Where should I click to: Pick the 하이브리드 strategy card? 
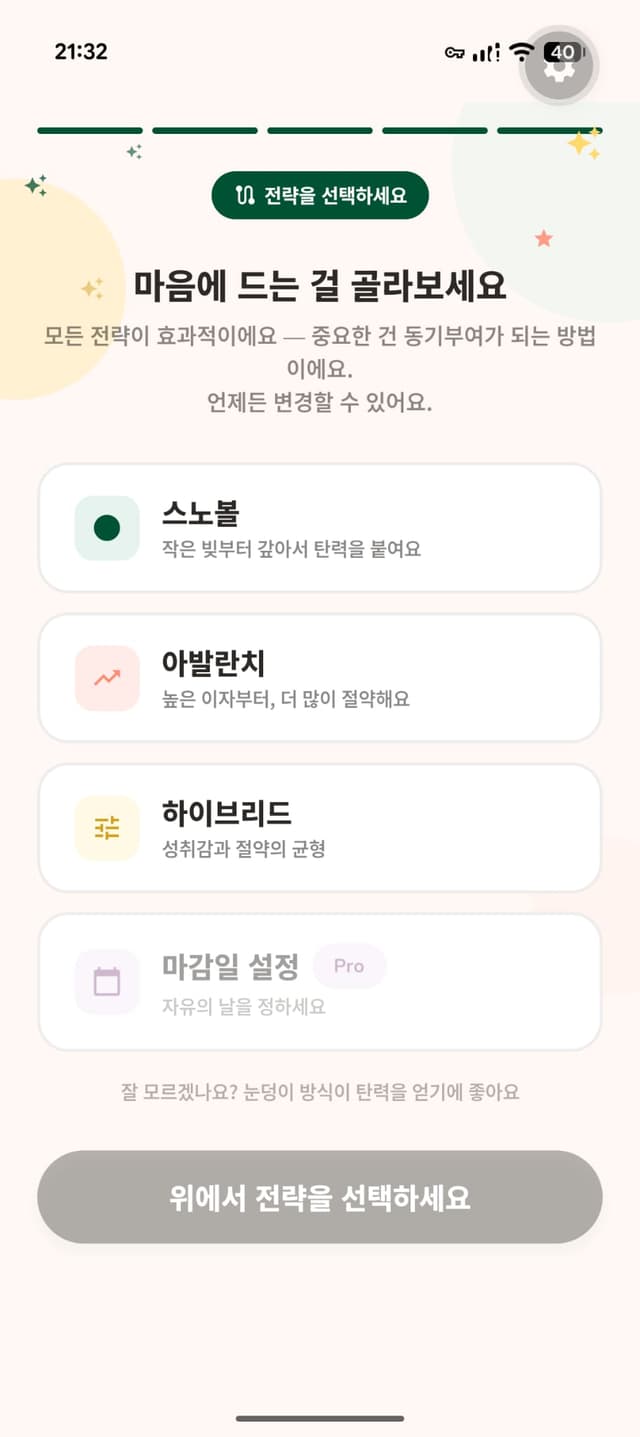pos(320,828)
